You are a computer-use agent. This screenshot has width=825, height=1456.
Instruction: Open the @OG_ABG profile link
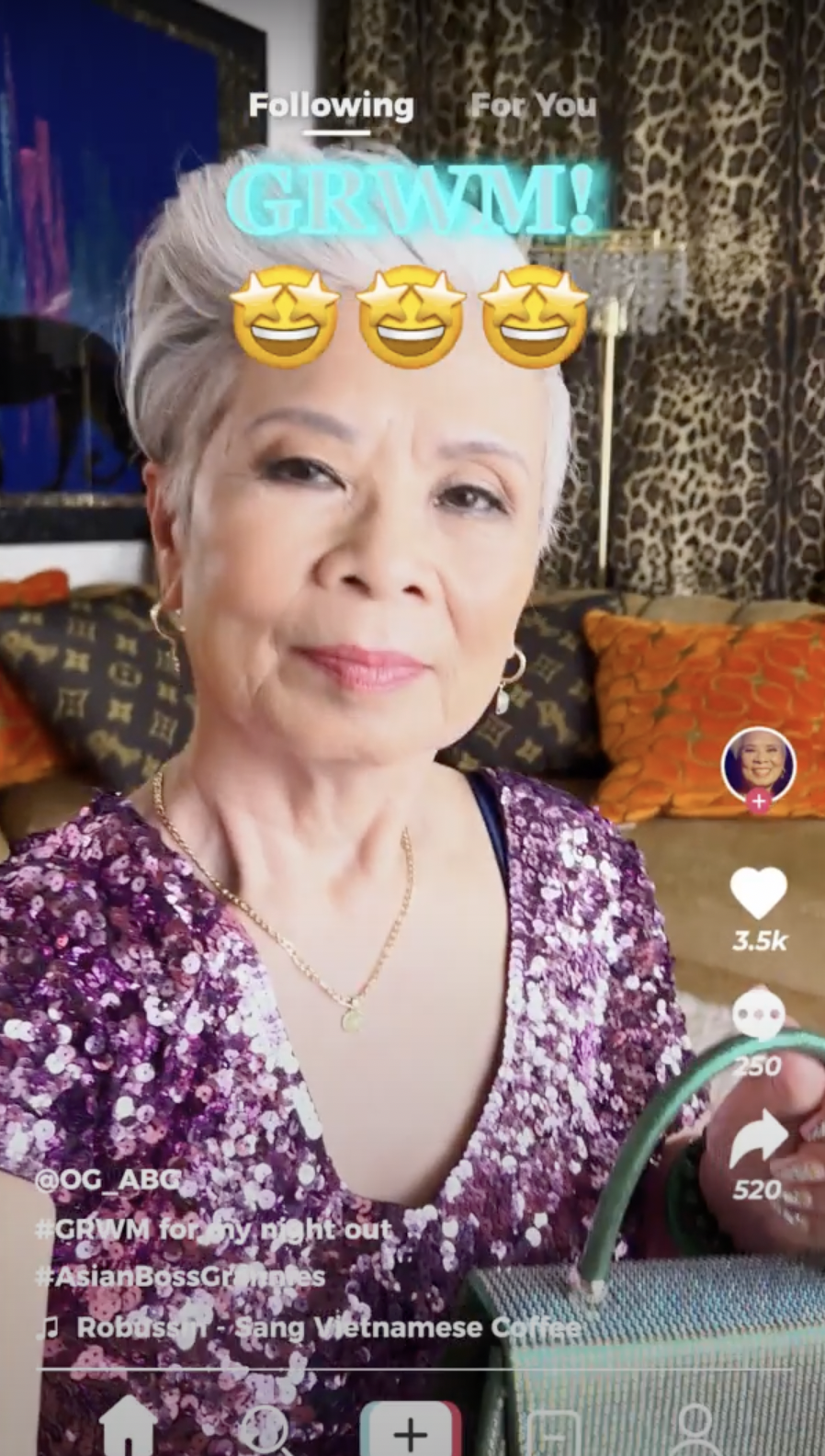click(106, 1180)
